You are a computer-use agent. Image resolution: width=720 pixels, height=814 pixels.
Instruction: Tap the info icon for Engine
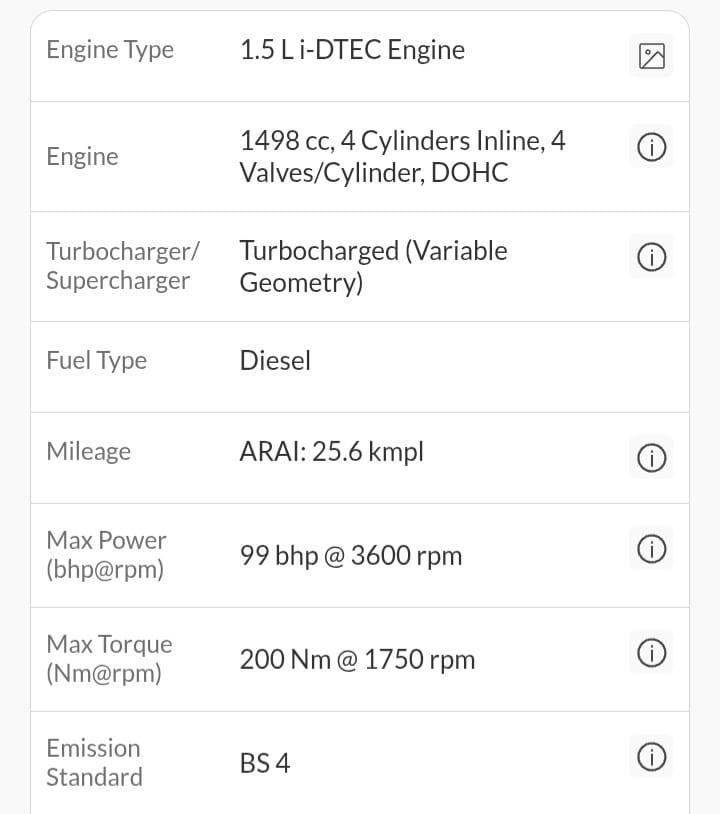click(x=651, y=148)
